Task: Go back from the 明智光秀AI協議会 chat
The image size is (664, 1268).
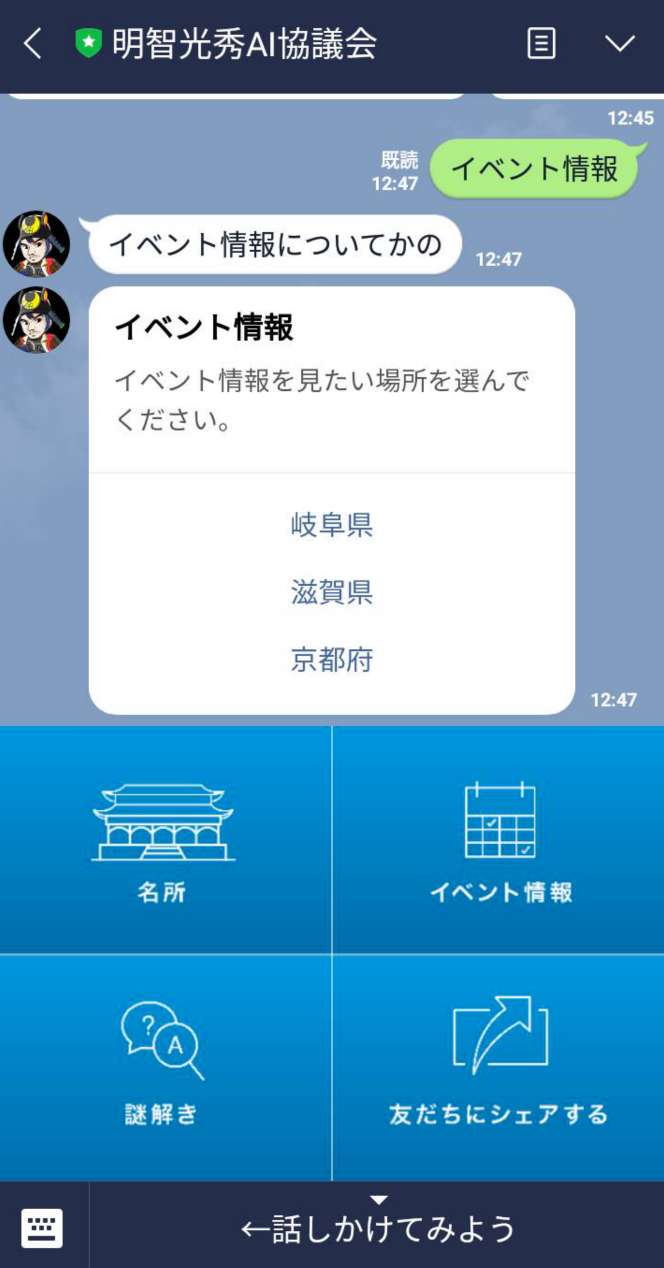Action: coord(33,44)
